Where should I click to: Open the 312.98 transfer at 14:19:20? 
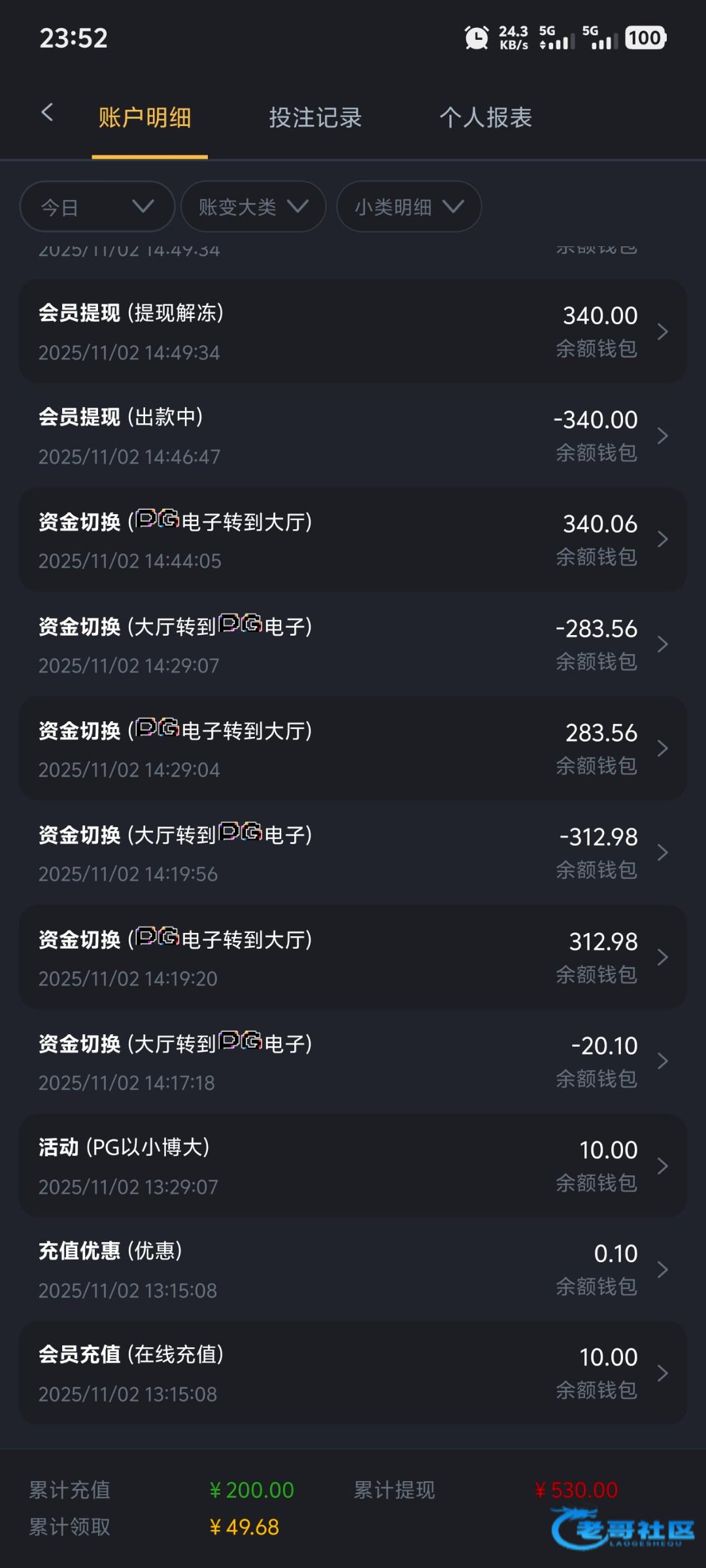pyautogui.click(x=353, y=957)
